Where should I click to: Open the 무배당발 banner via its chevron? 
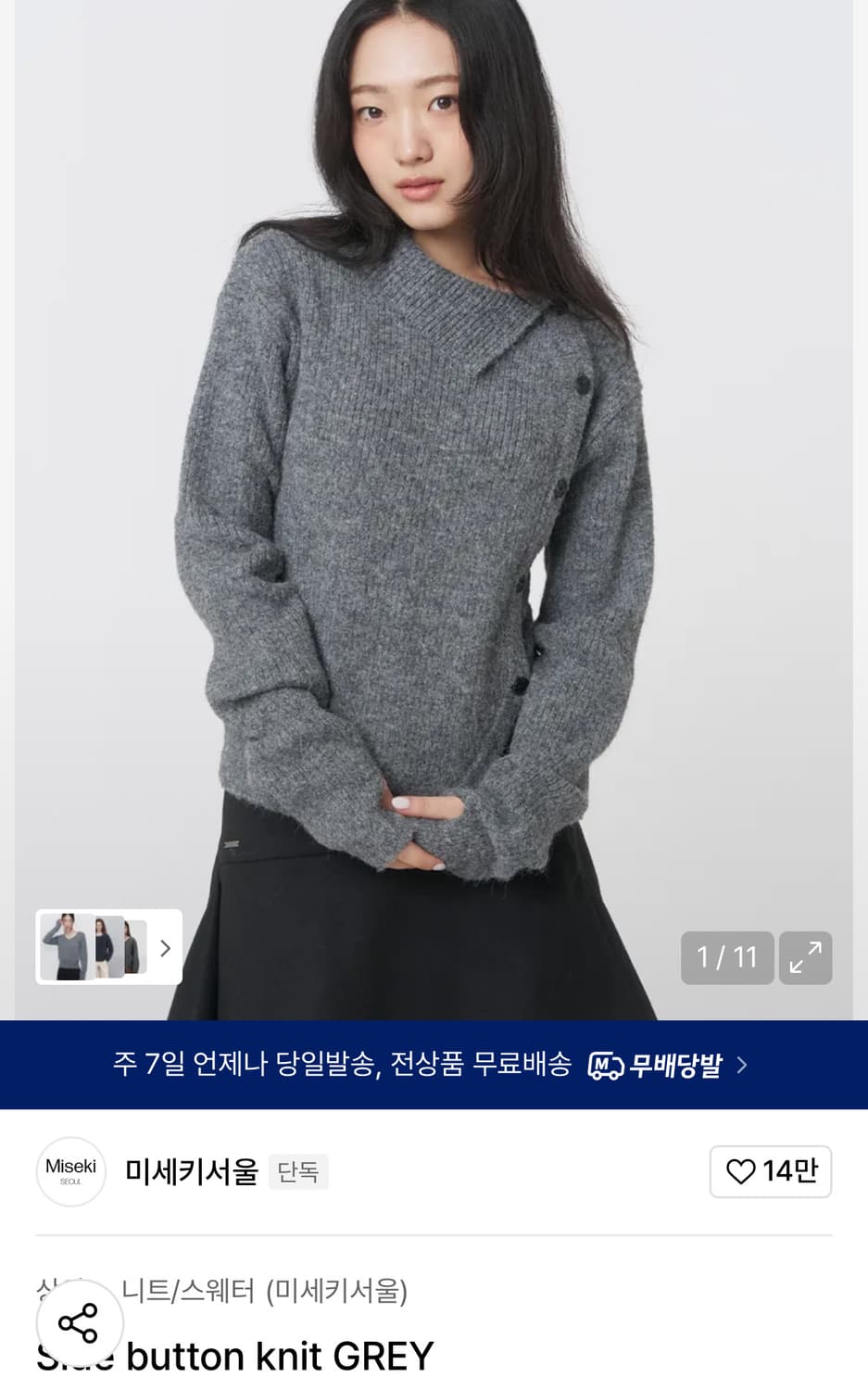[x=741, y=1065]
